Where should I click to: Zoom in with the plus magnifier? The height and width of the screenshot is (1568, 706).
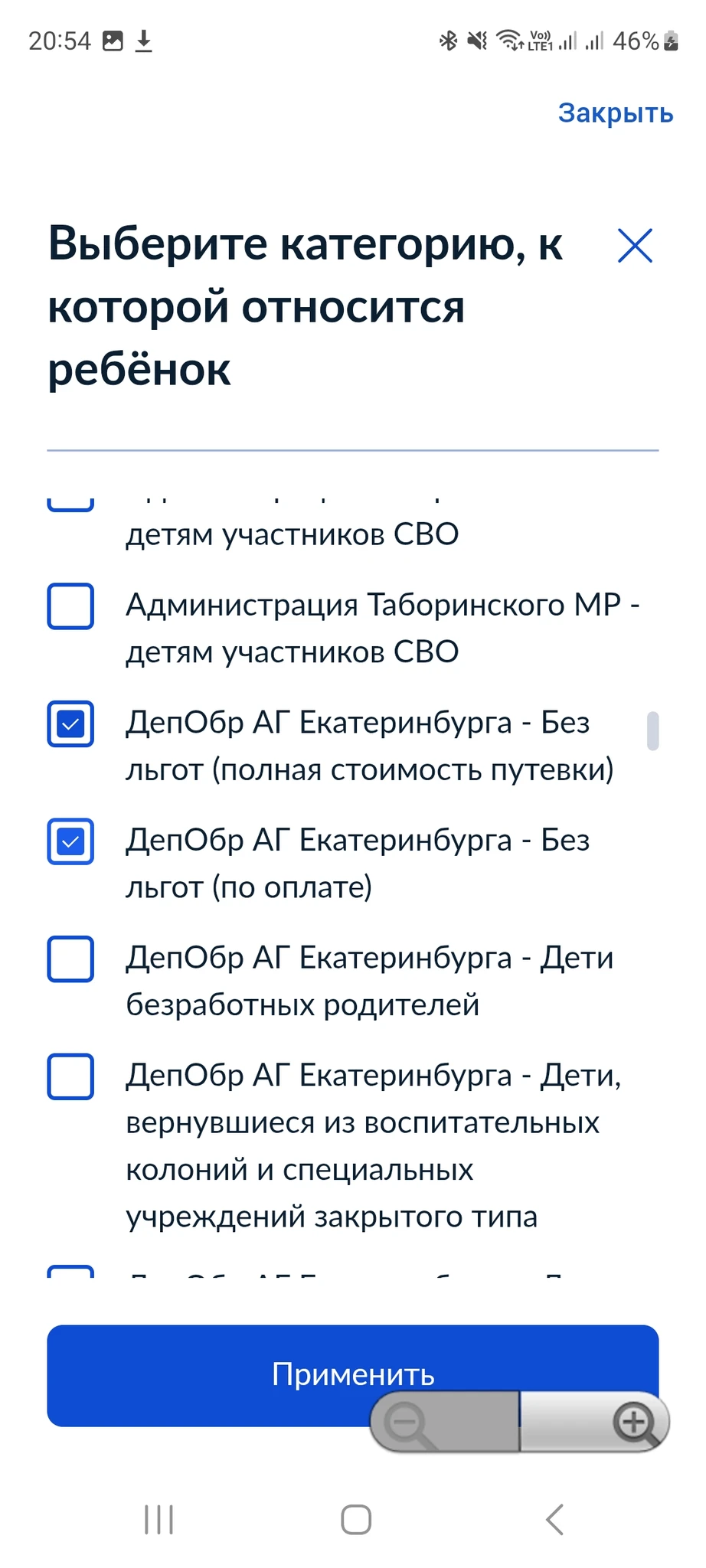click(634, 1423)
